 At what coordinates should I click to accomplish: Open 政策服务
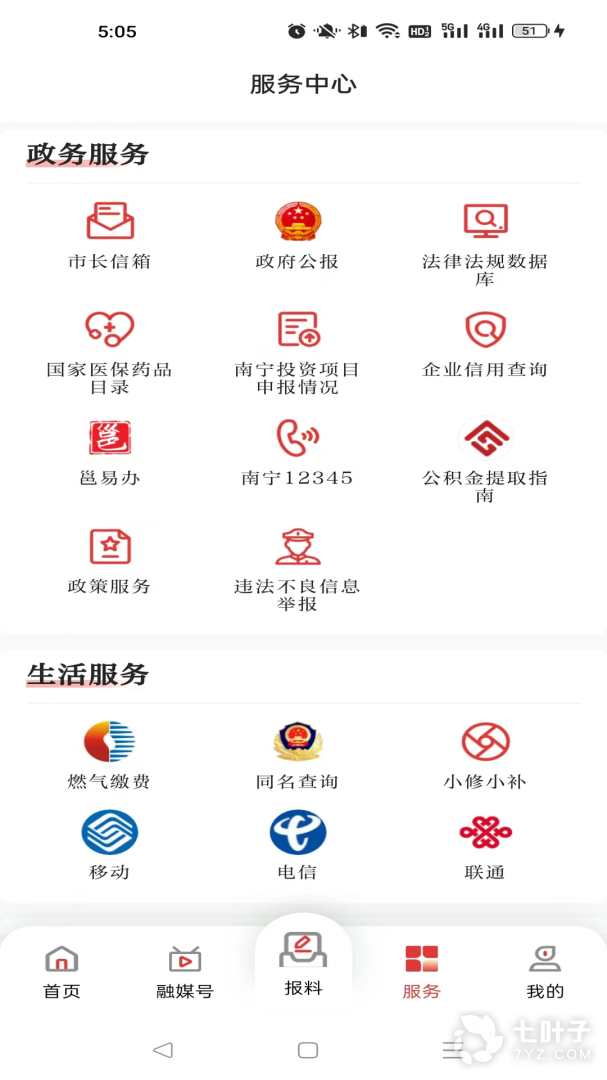coord(110,561)
